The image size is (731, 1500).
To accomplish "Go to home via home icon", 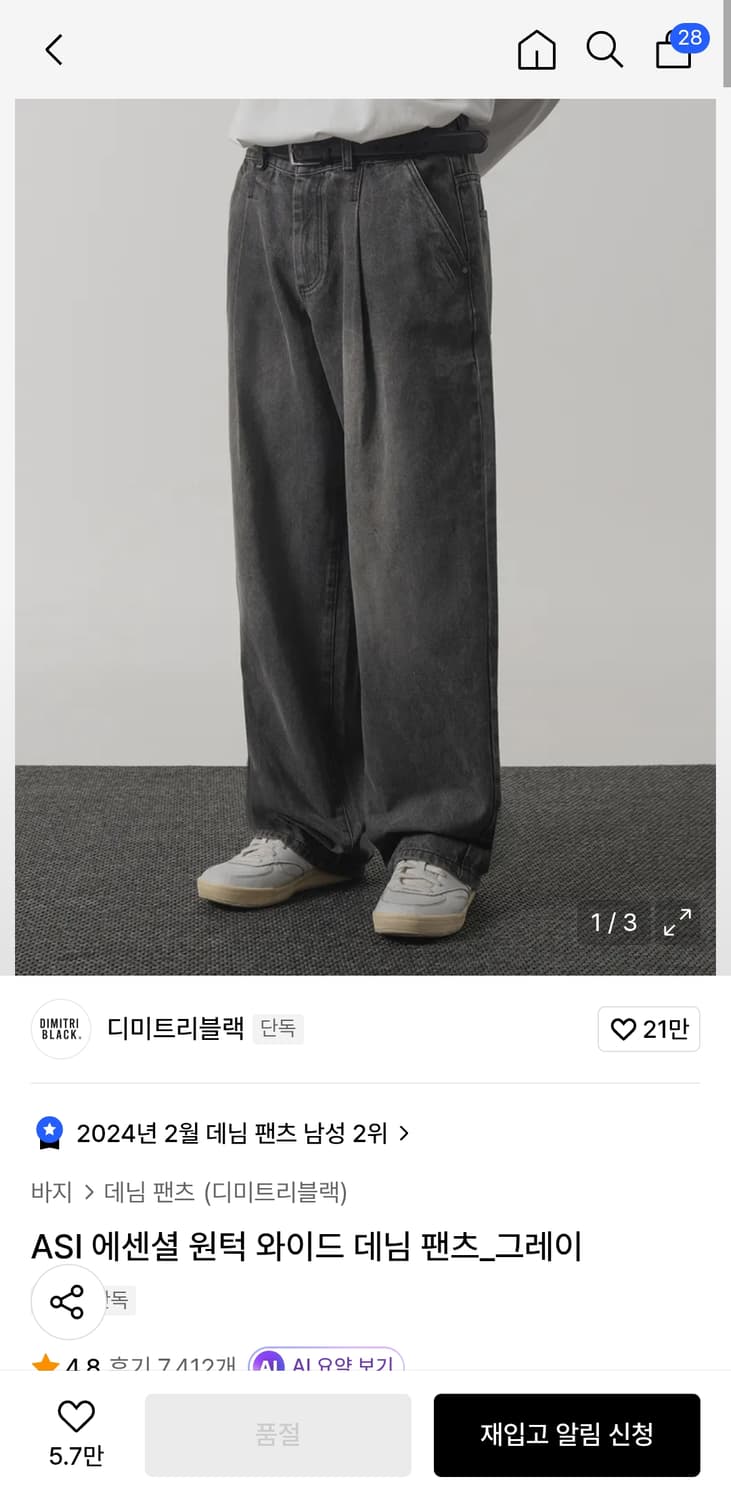I will tap(536, 49).
